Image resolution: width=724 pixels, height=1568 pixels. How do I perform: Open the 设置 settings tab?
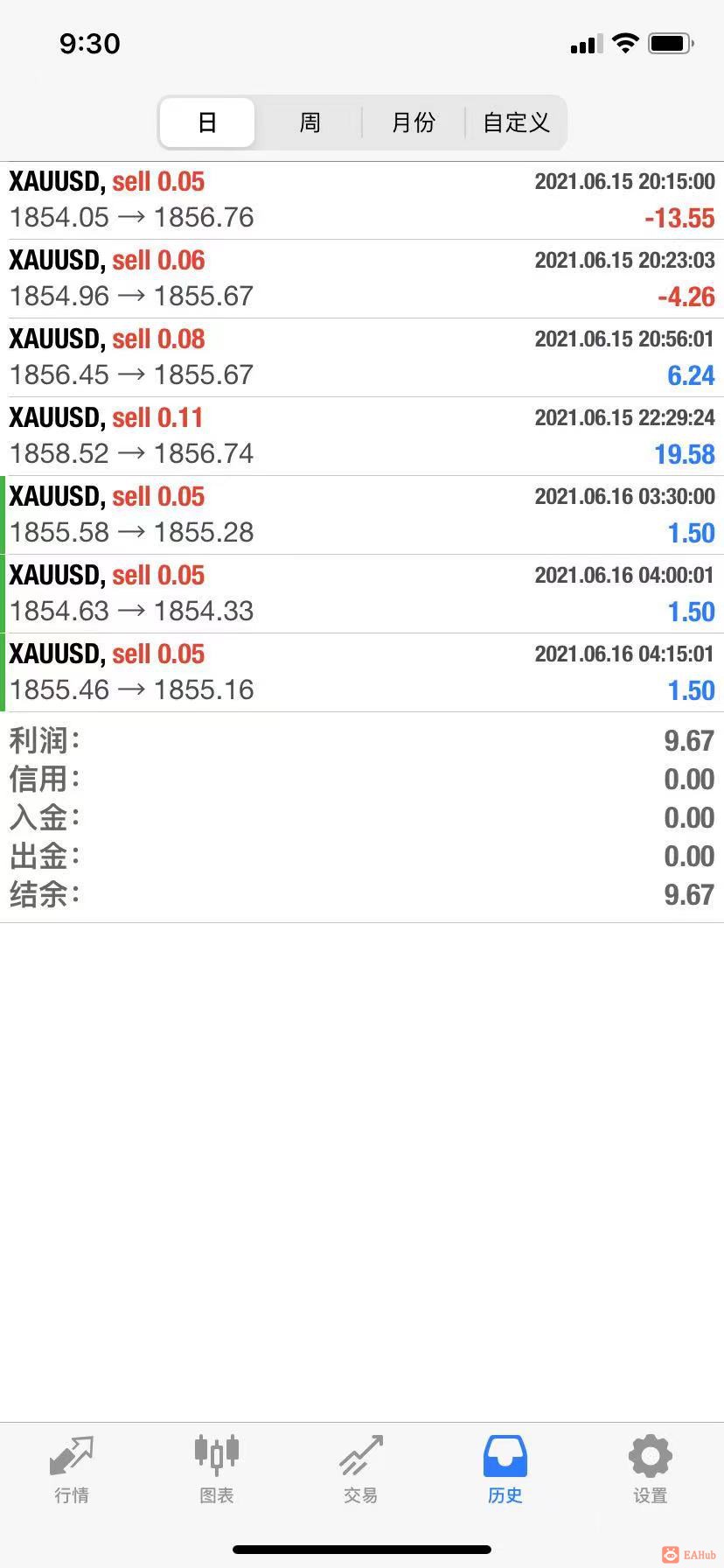click(x=650, y=1470)
